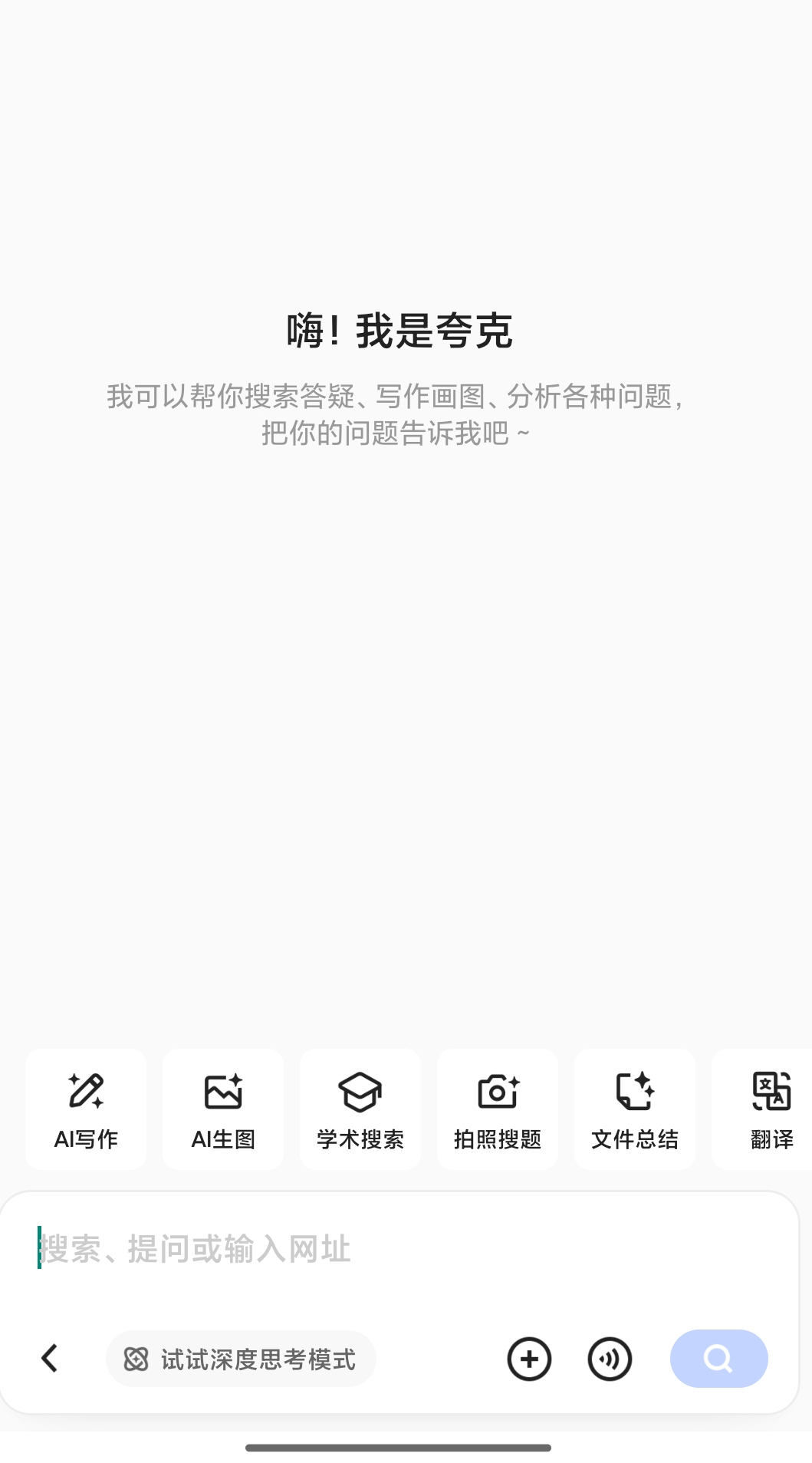Tap the blue search button
The width and height of the screenshot is (812, 1463).
point(719,1359)
